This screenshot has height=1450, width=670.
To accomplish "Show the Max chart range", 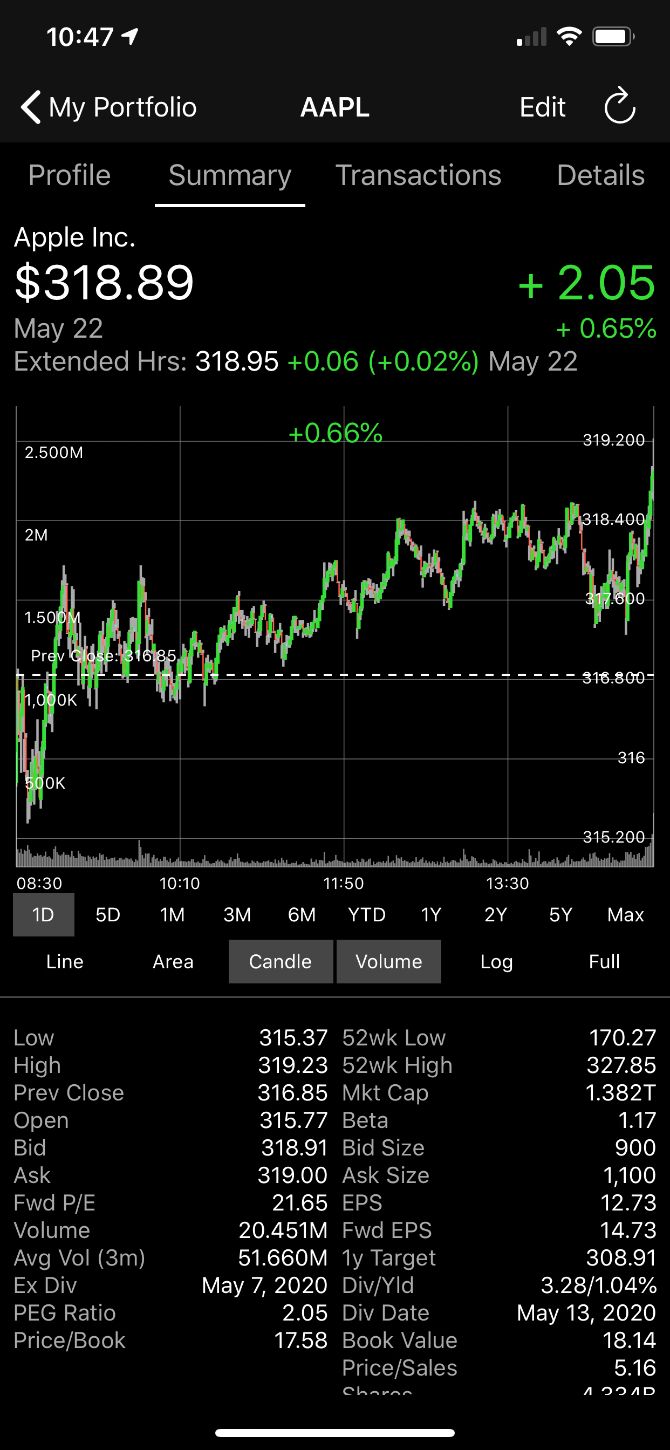I will pos(625,915).
